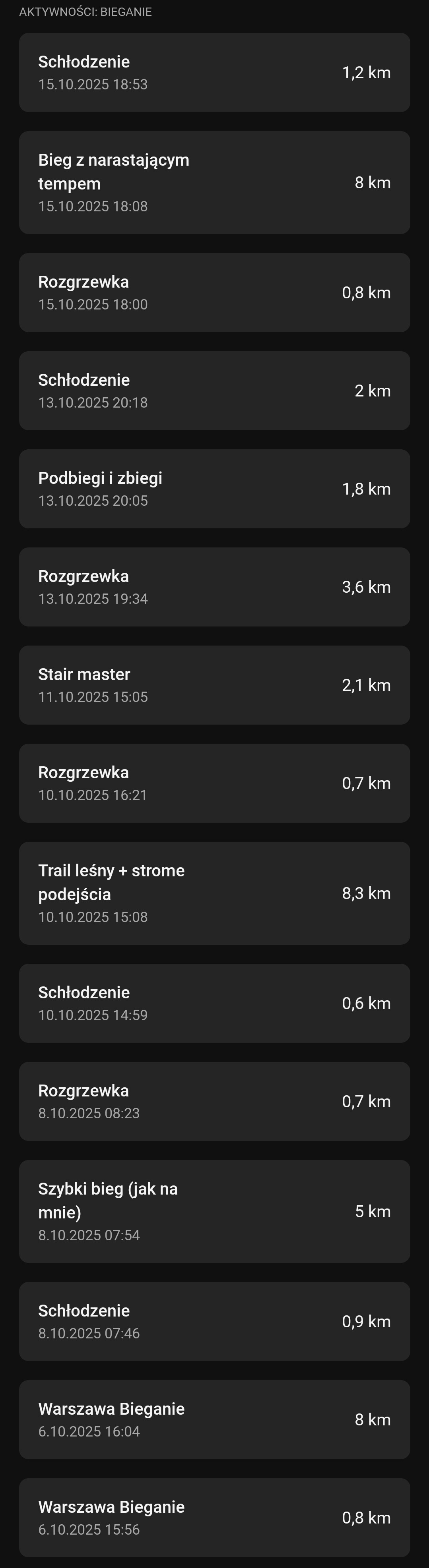Open Schłodzenie from 13.10.2025 20:18
The image size is (429, 1568).
click(x=214, y=391)
